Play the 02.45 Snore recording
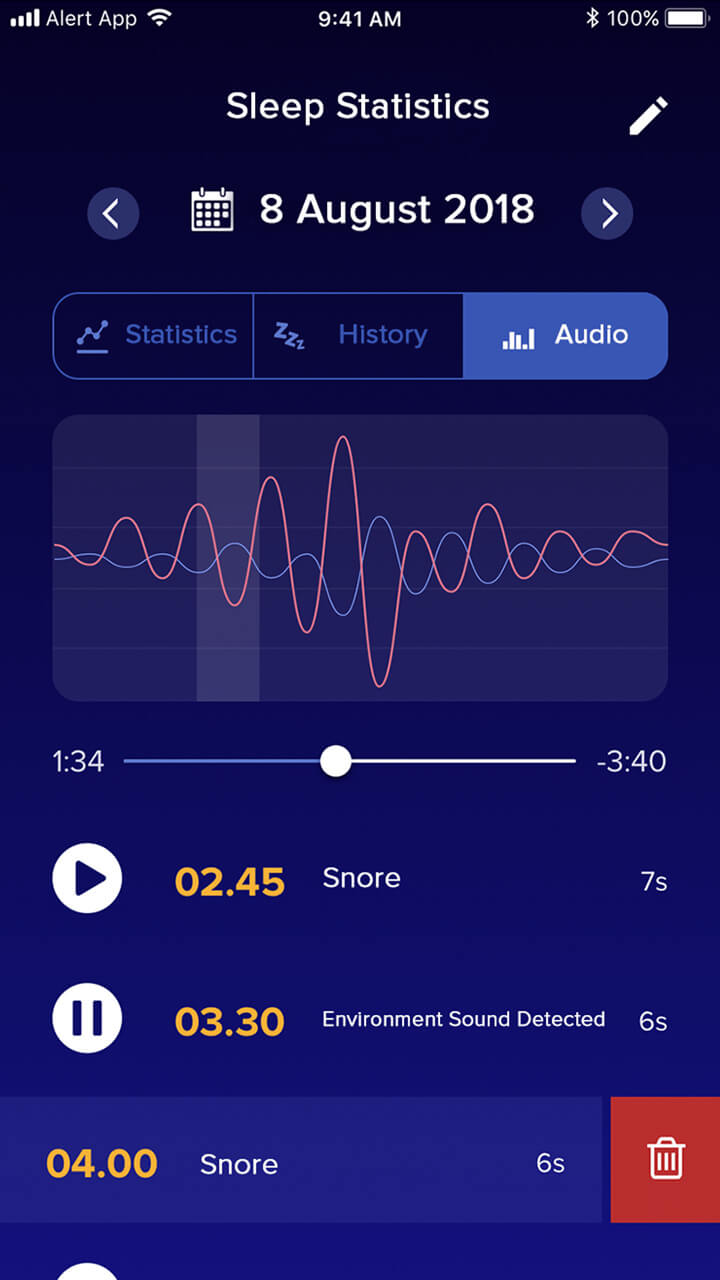The image size is (720, 1280). (x=87, y=879)
